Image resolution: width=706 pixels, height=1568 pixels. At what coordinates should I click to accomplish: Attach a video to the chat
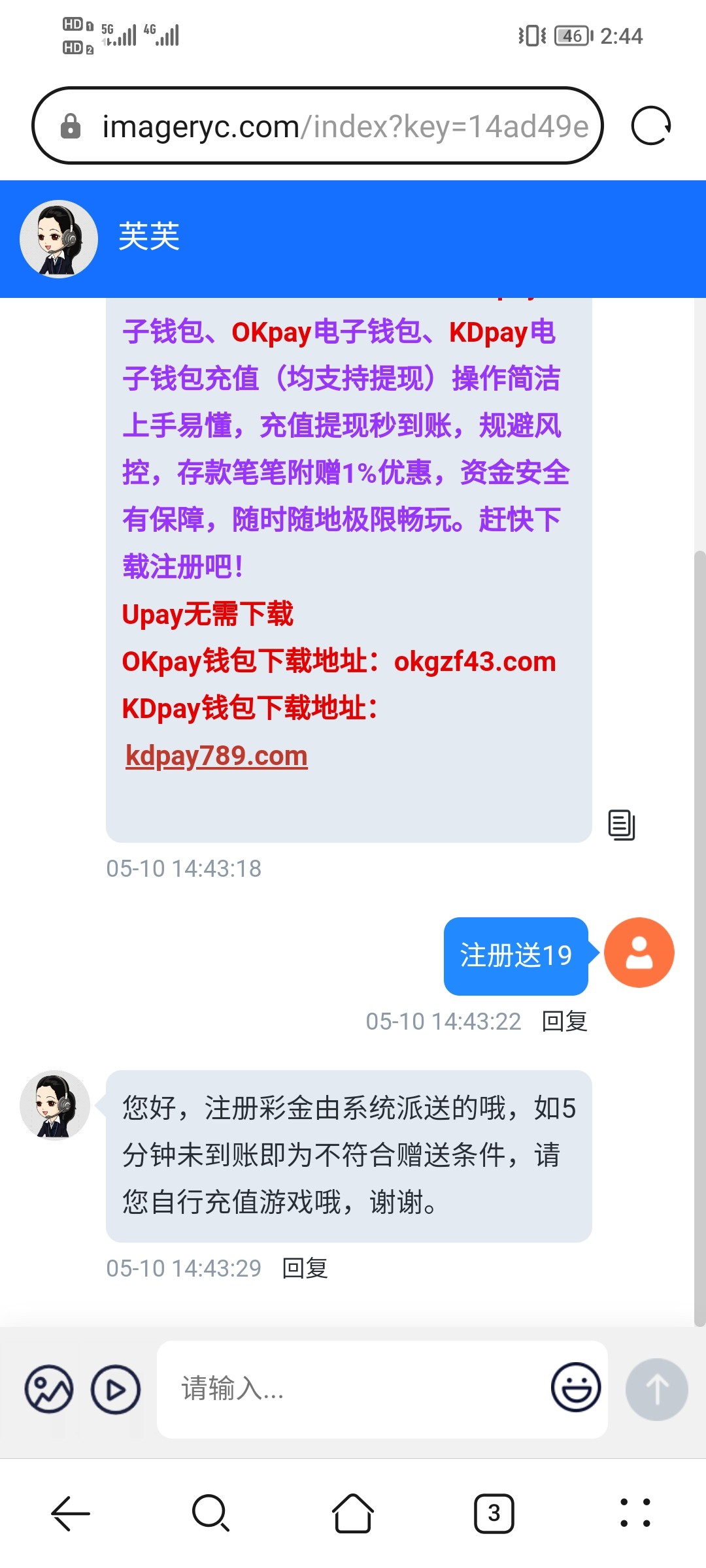tap(116, 1389)
